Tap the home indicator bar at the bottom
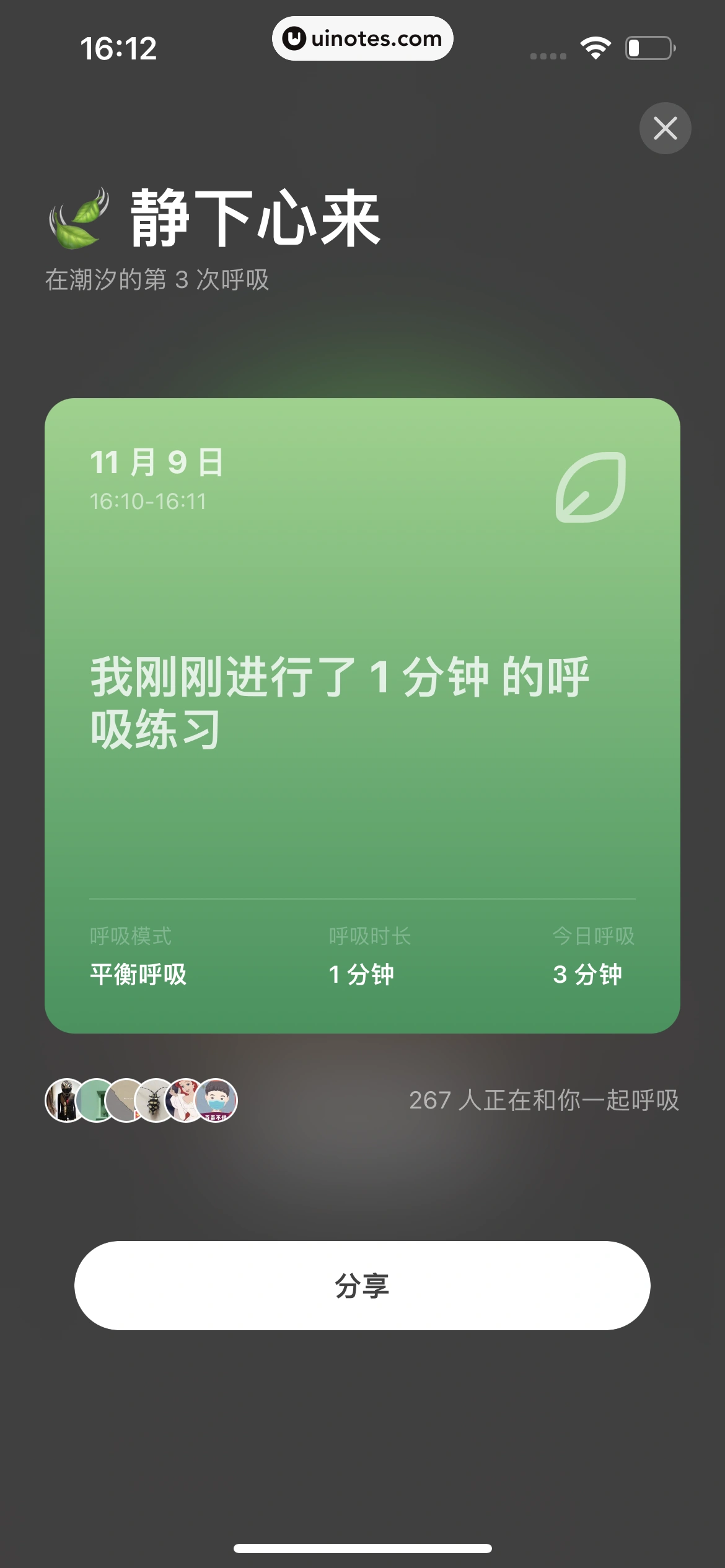Viewport: 725px width, 1568px height. pyautogui.click(x=362, y=1546)
